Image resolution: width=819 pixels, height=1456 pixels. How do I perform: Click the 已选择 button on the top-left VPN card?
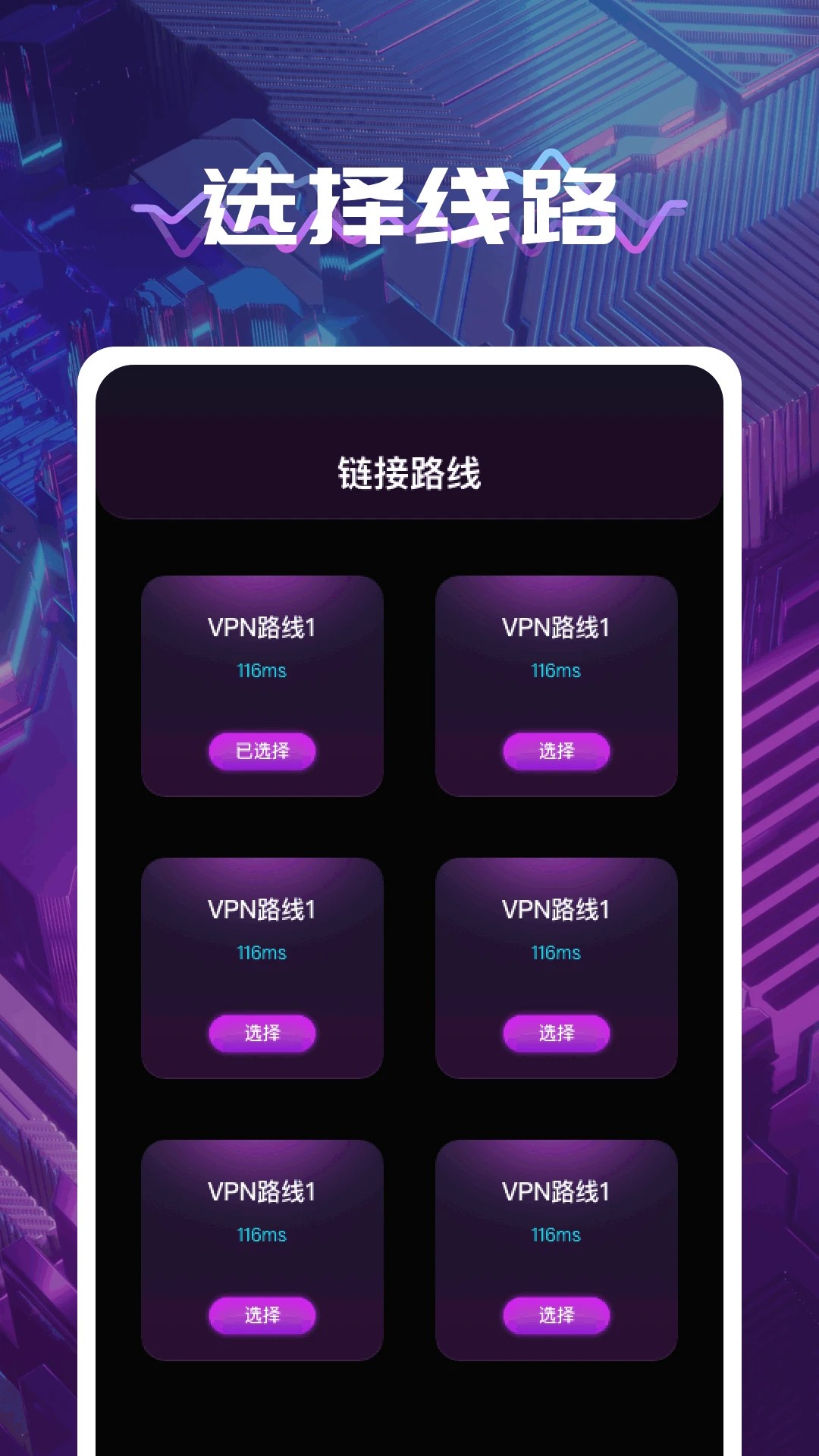coord(262,752)
